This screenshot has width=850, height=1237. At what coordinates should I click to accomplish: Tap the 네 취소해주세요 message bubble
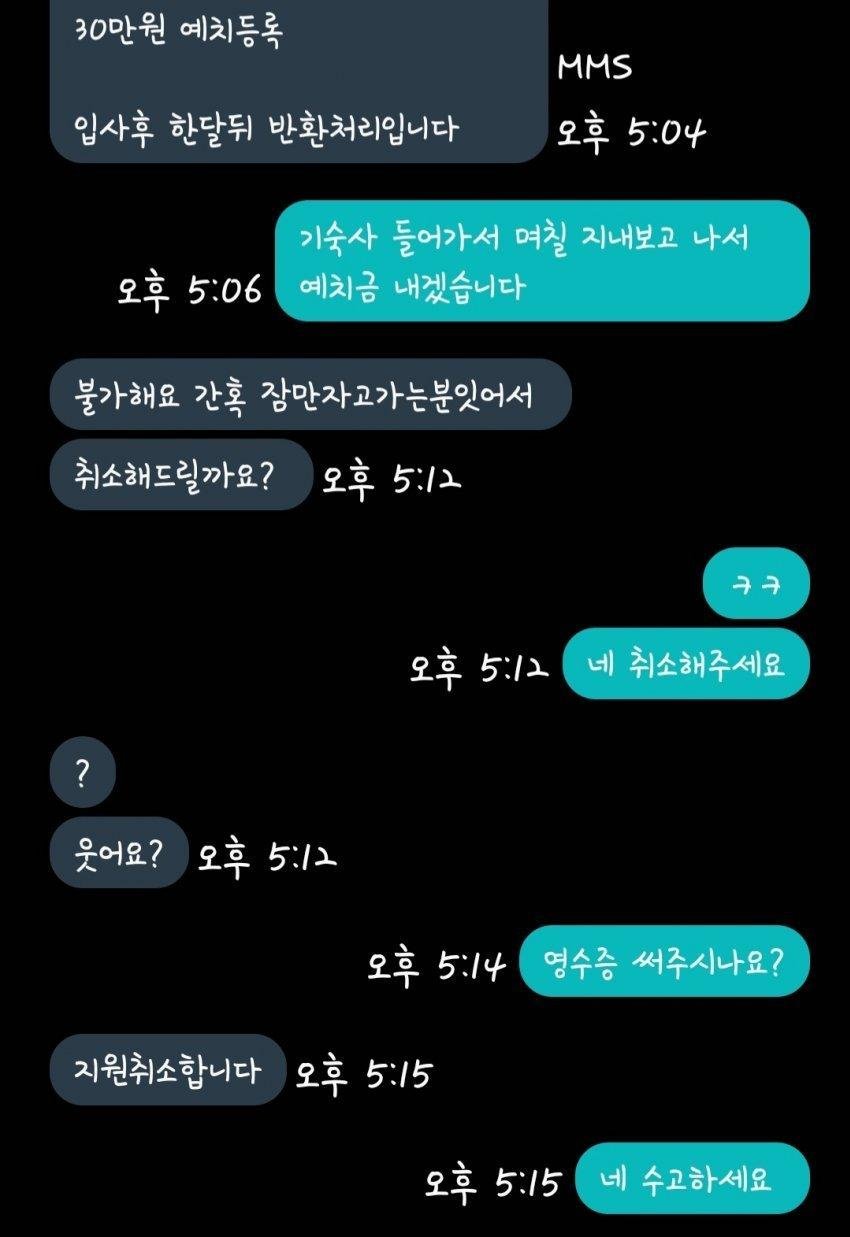coord(687,663)
